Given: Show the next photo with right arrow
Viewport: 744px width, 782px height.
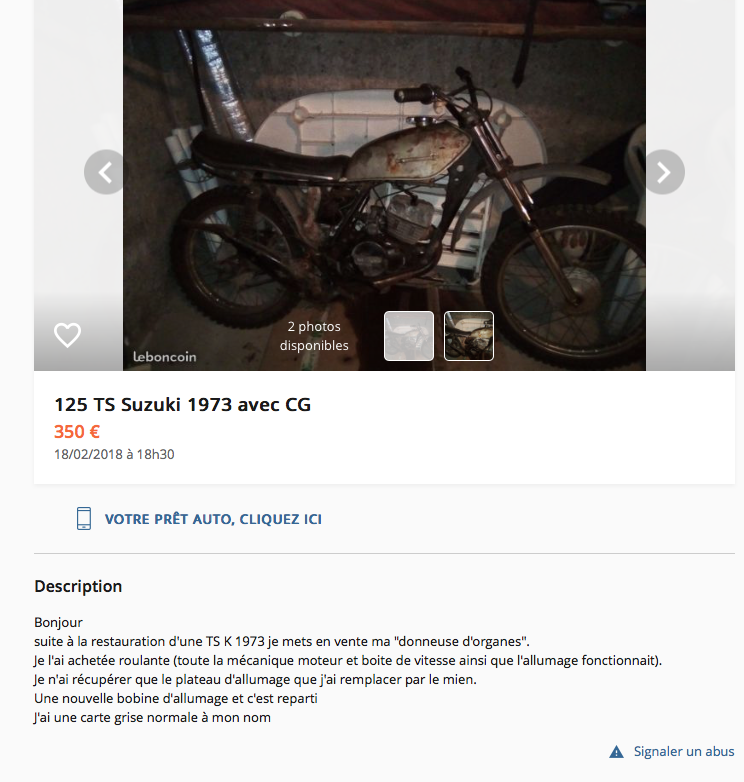Looking at the screenshot, I should [x=664, y=172].
